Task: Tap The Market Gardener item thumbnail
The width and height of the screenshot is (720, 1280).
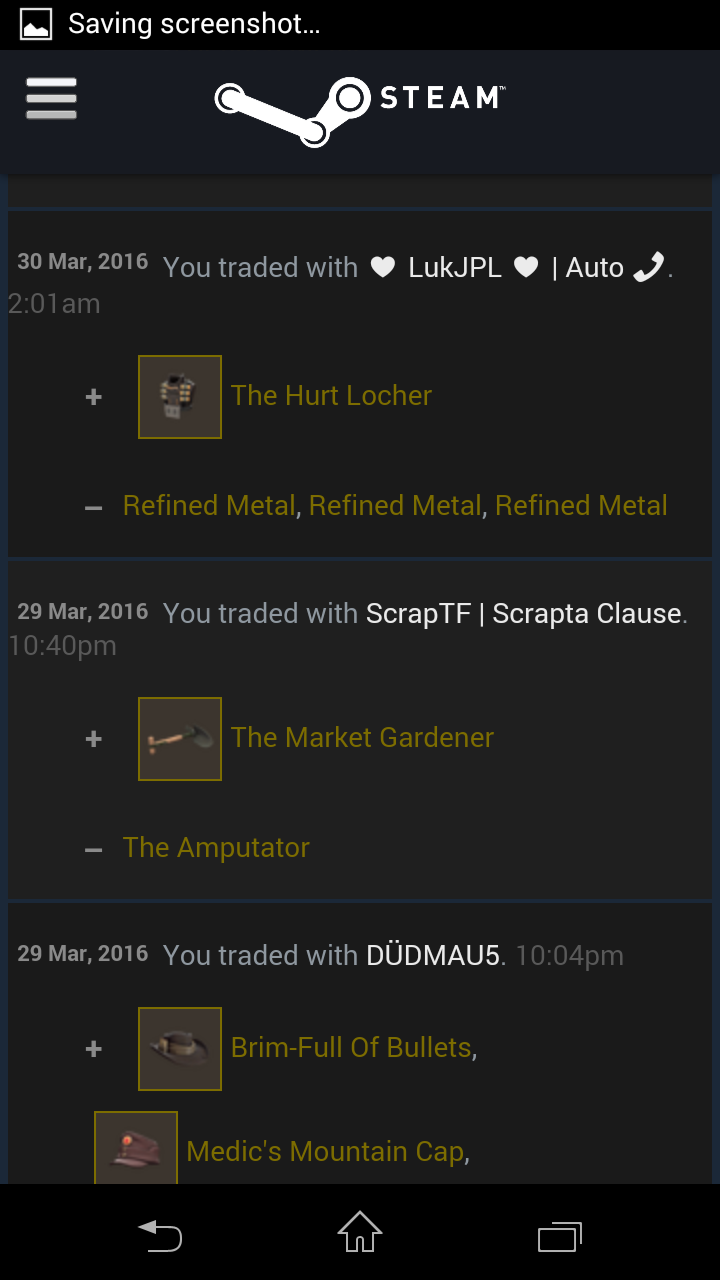Action: click(180, 739)
